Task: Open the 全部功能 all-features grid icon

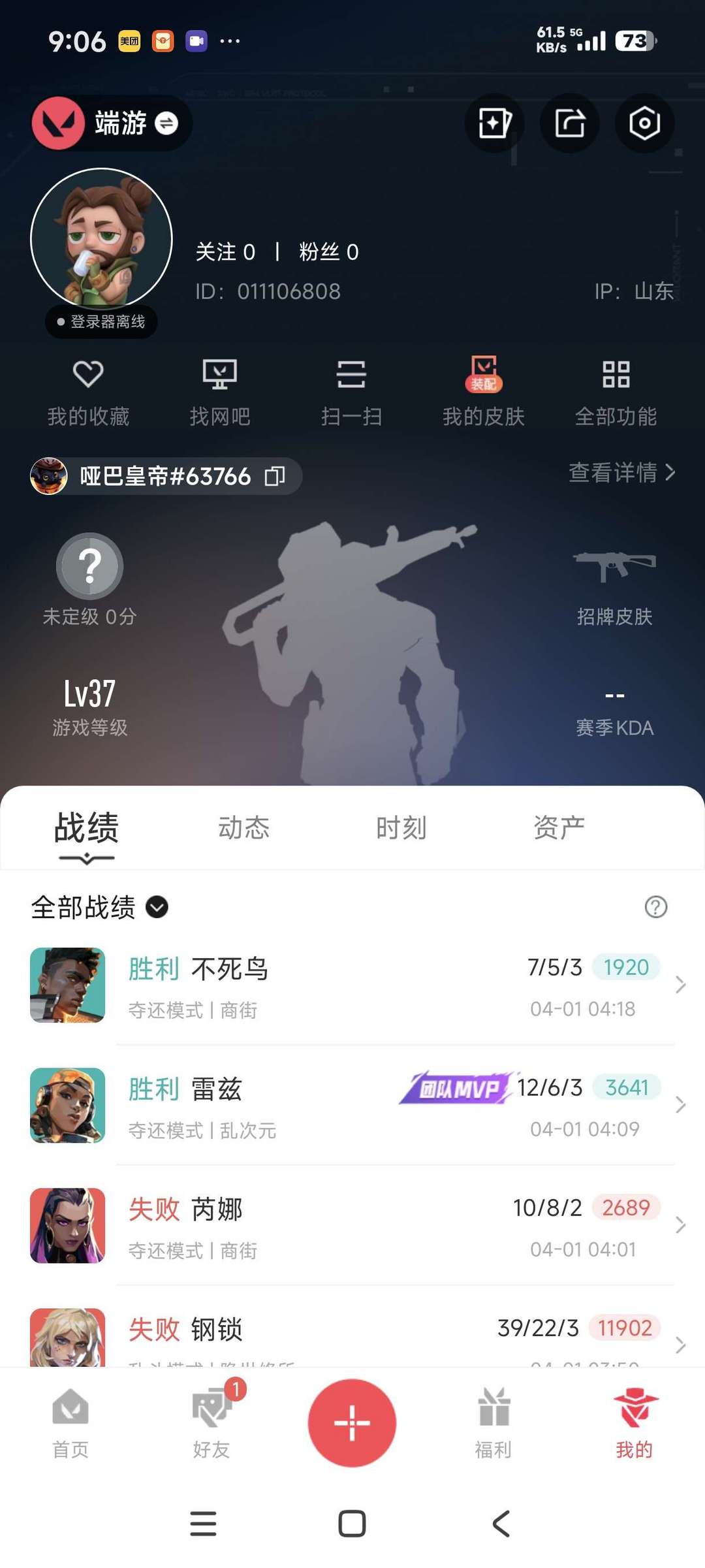Action: 615,389
